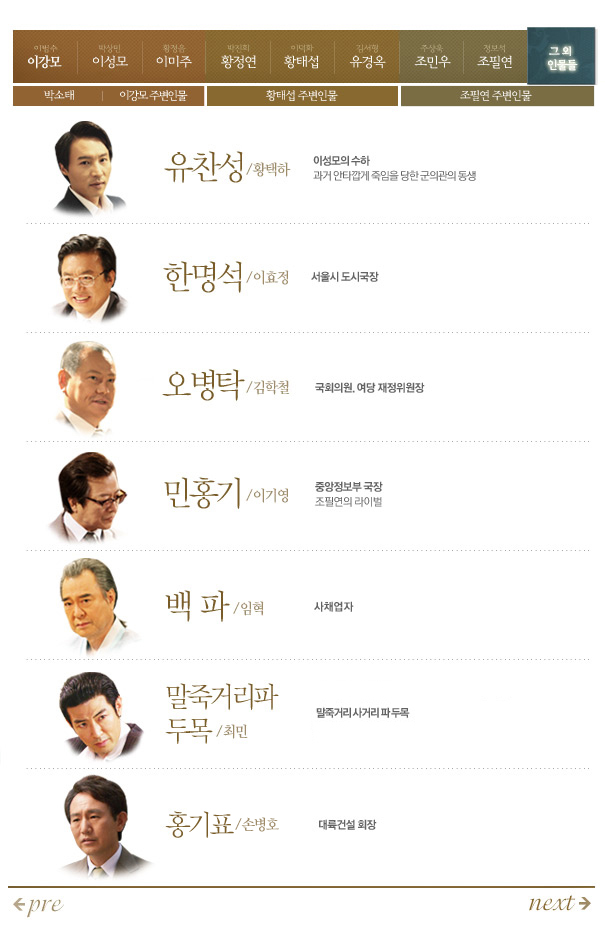Open the 그 외 인물들 tab
Image resolution: width=605 pixels, height=935 pixels.
click(561, 57)
